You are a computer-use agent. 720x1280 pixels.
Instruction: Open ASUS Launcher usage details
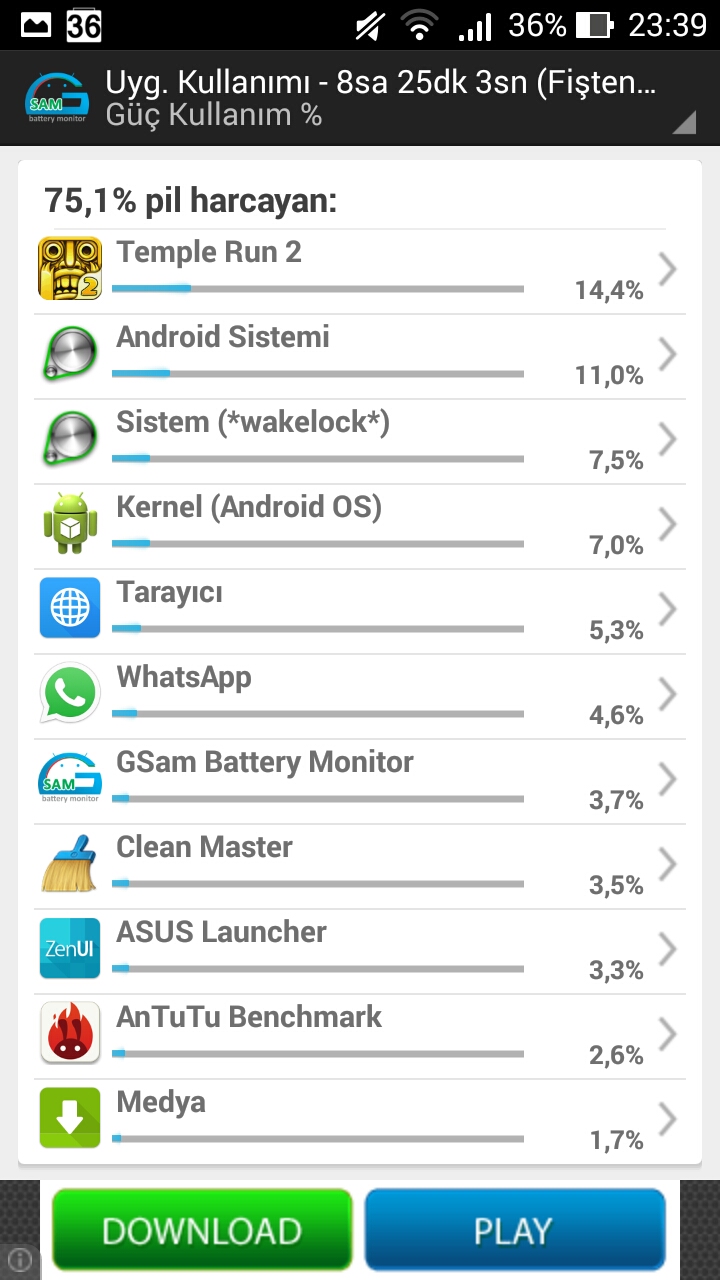point(360,952)
